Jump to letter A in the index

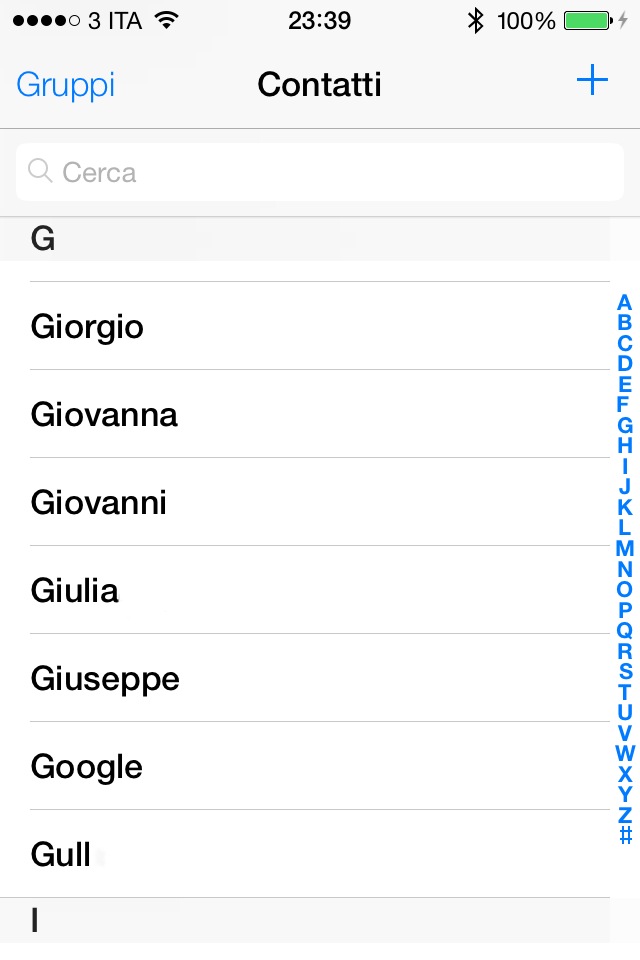pos(625,302)
